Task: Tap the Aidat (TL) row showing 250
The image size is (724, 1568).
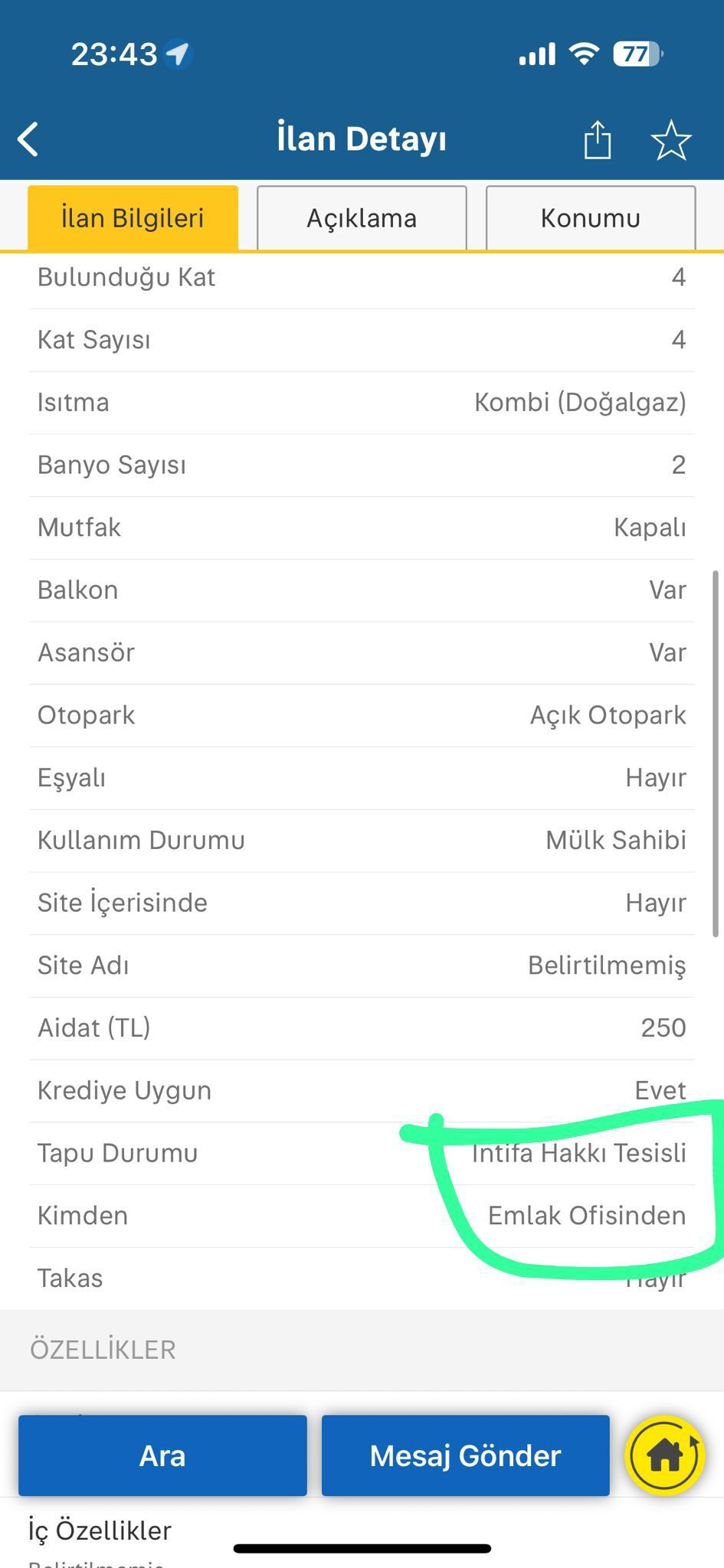Action: click(x=362, y=1027)
